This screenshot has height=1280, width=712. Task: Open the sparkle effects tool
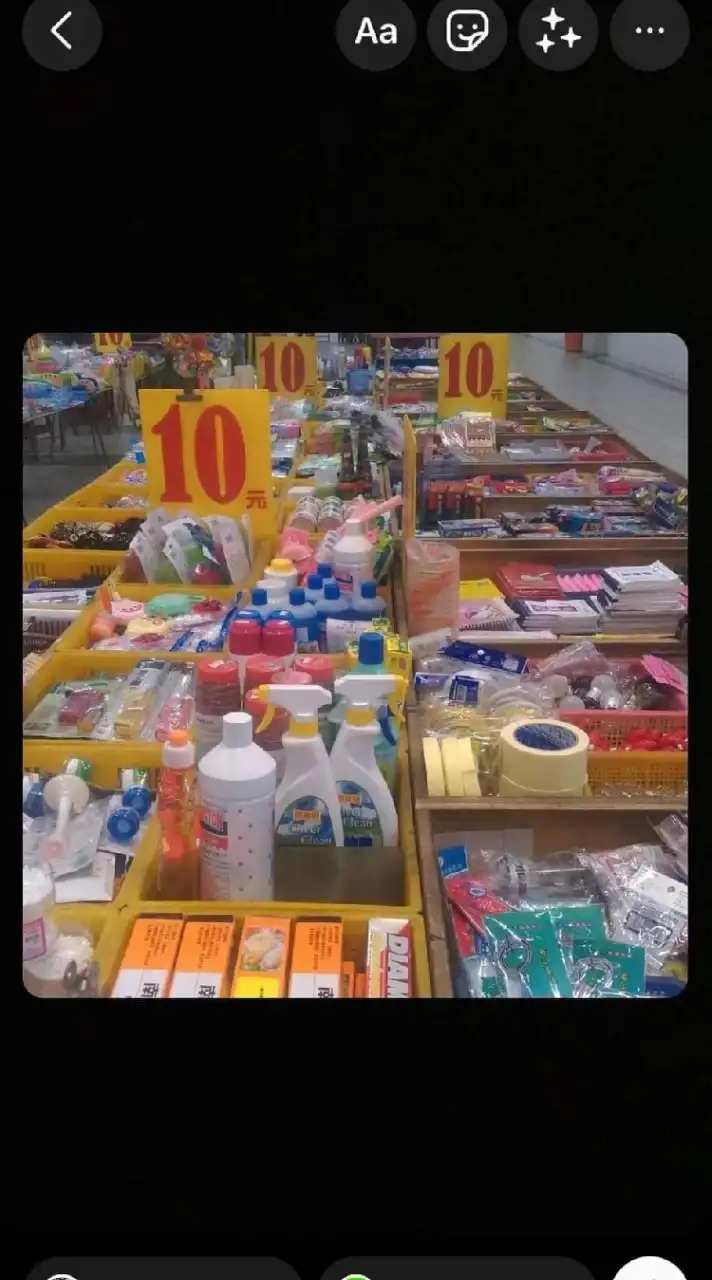[x=558, y=31]
